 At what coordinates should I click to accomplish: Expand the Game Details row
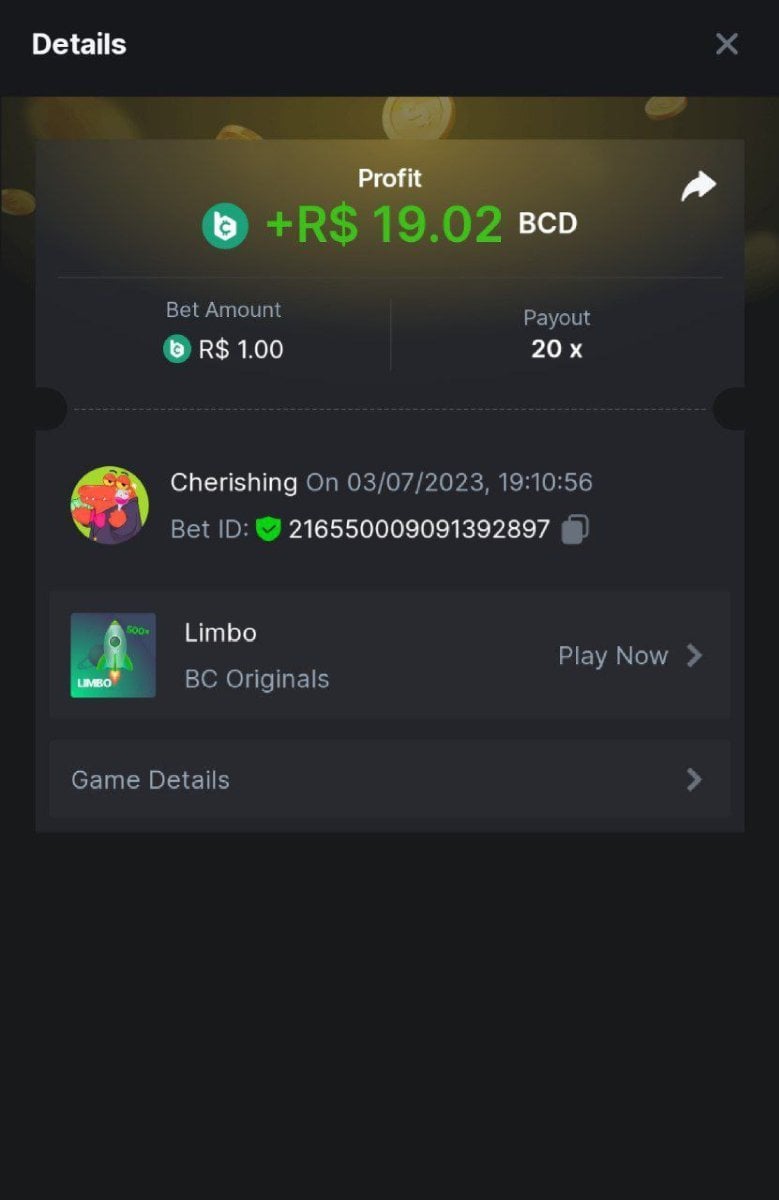[389, 780]
